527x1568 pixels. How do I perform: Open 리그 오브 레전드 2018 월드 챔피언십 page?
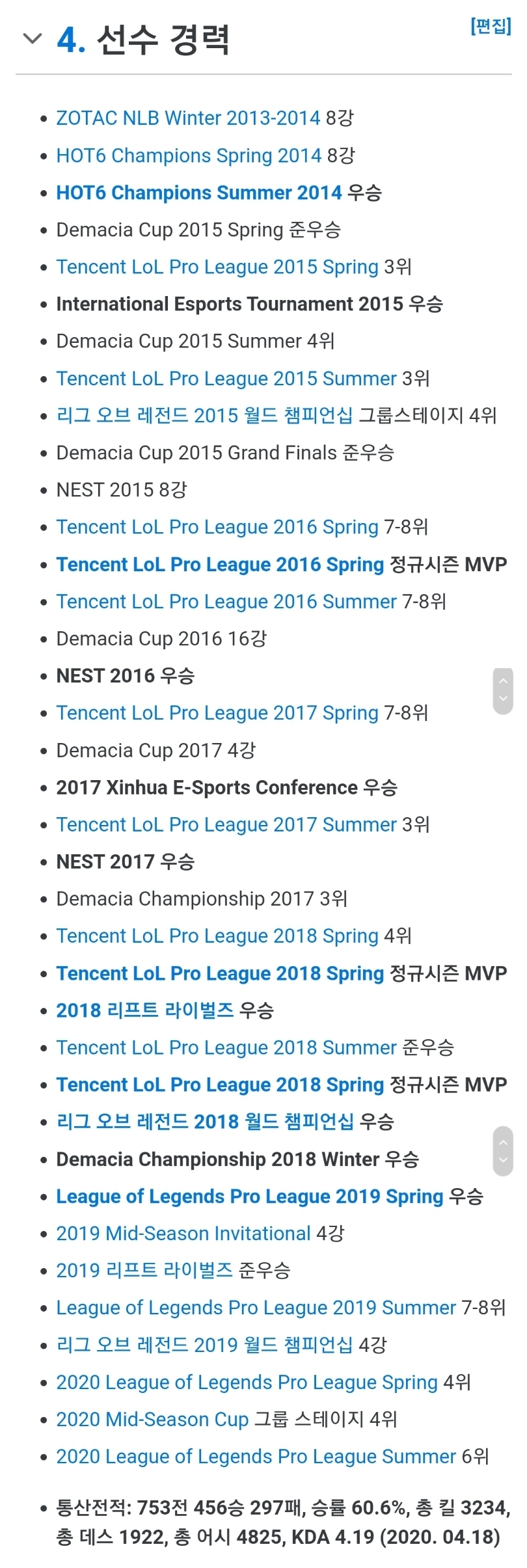[205, 1122]
